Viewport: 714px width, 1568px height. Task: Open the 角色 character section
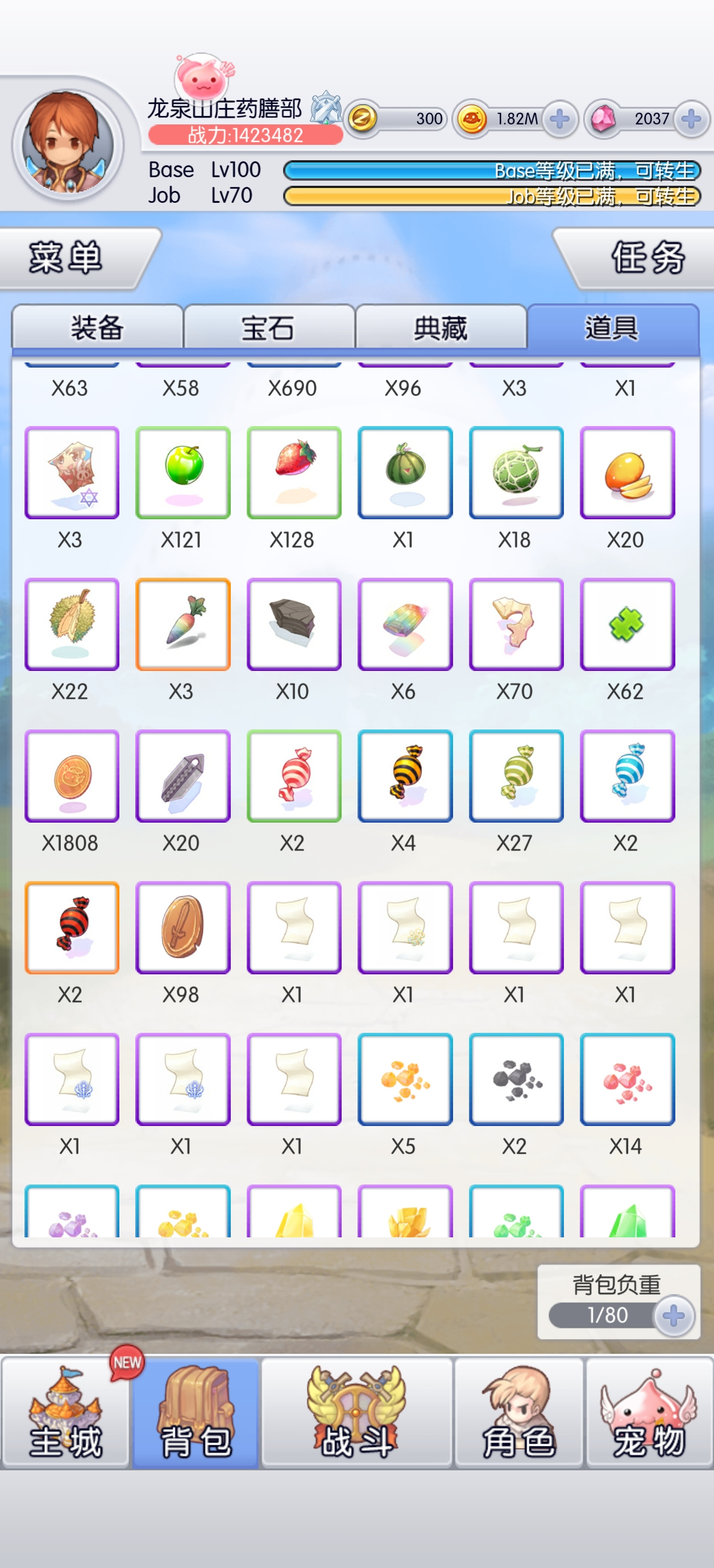(x=518, y=1412)
